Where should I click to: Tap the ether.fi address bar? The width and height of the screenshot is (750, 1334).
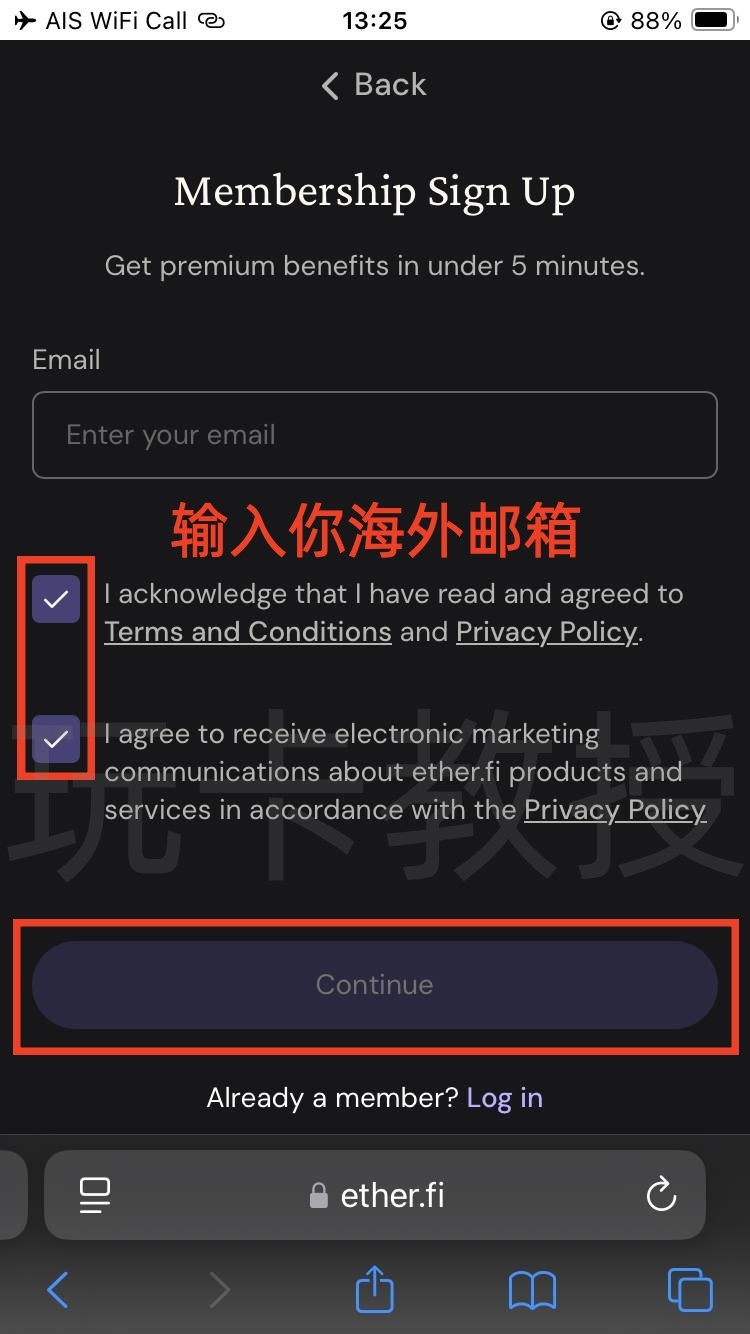(380, 1195)
